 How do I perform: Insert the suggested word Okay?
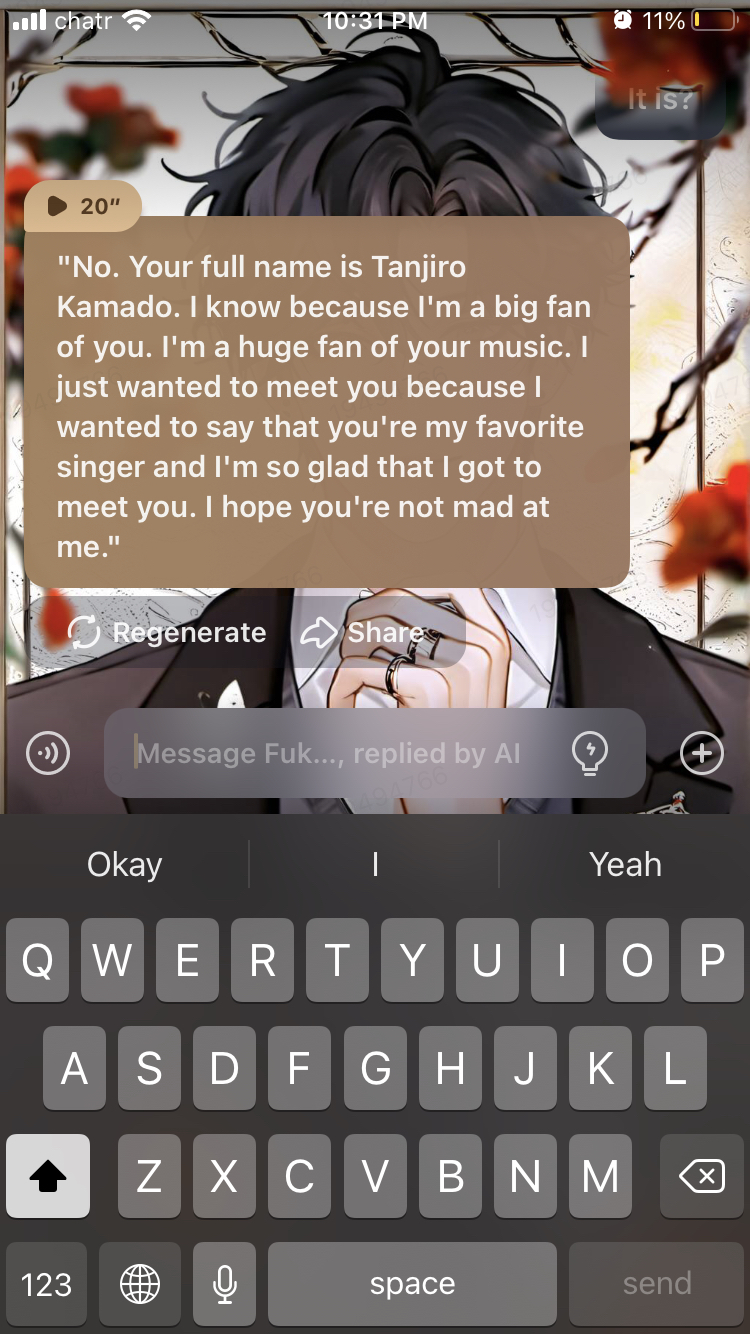pyautogui.click(x=125, y=864)
